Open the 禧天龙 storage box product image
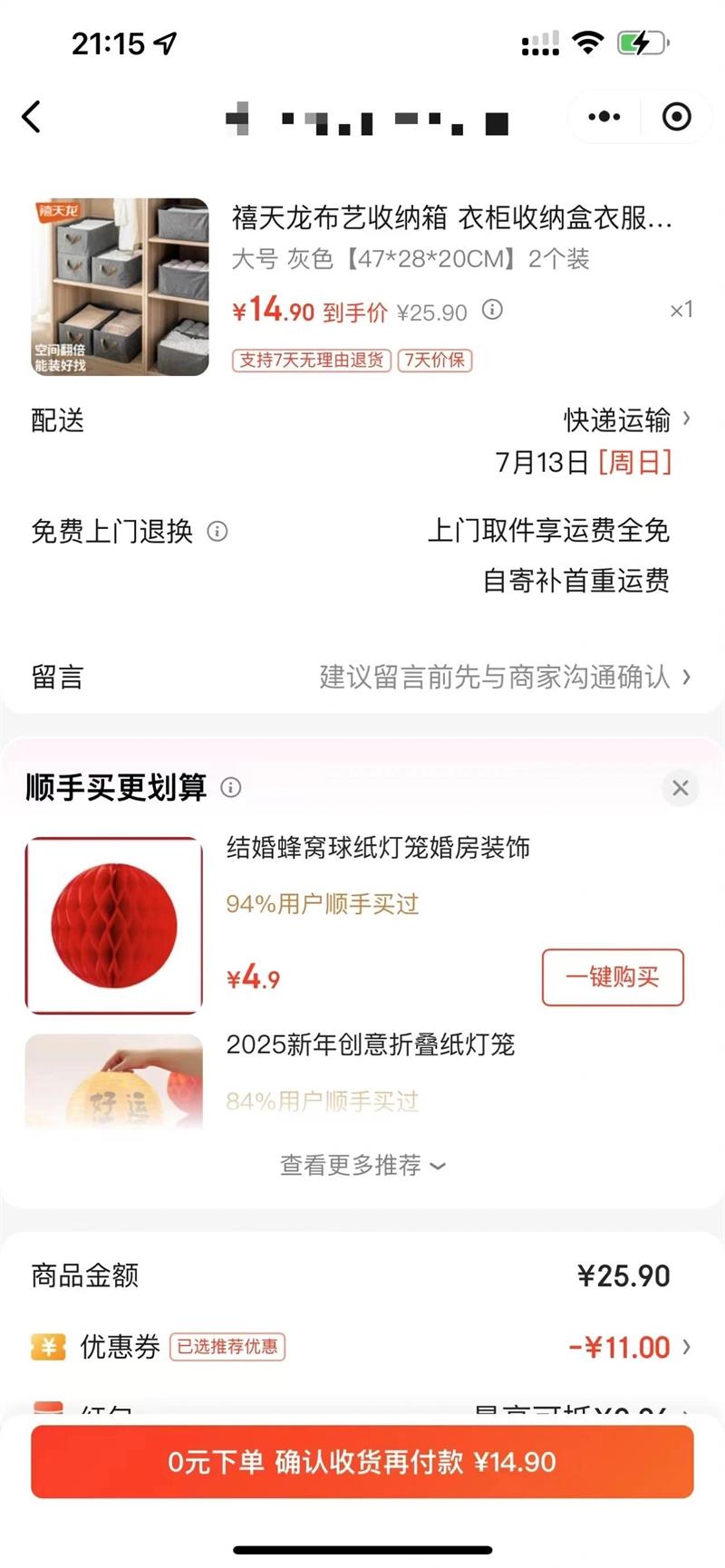725x1568 pixels. click(120, 286)
